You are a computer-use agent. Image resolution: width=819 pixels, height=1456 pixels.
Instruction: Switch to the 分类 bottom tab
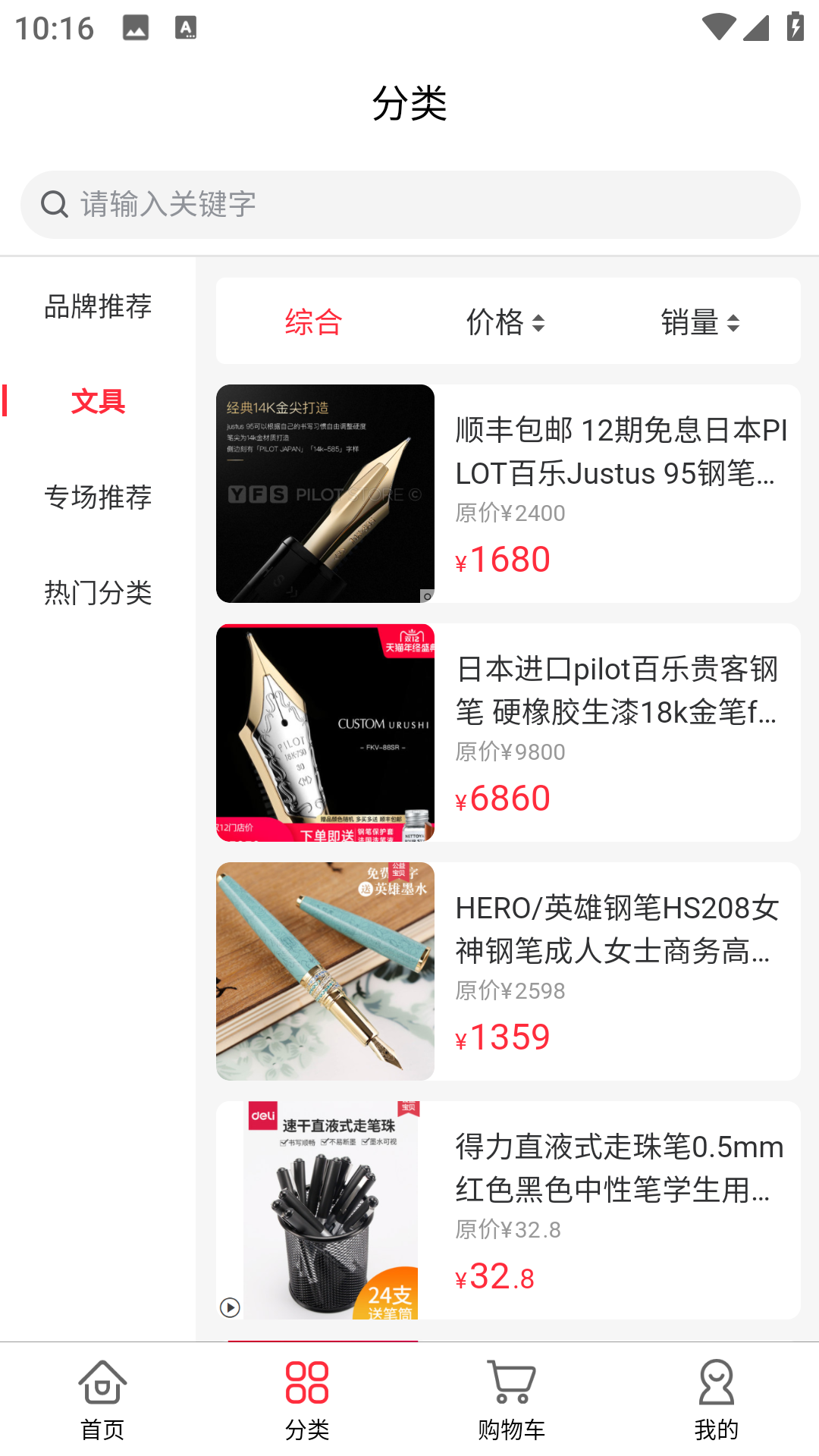(307, 1400)
